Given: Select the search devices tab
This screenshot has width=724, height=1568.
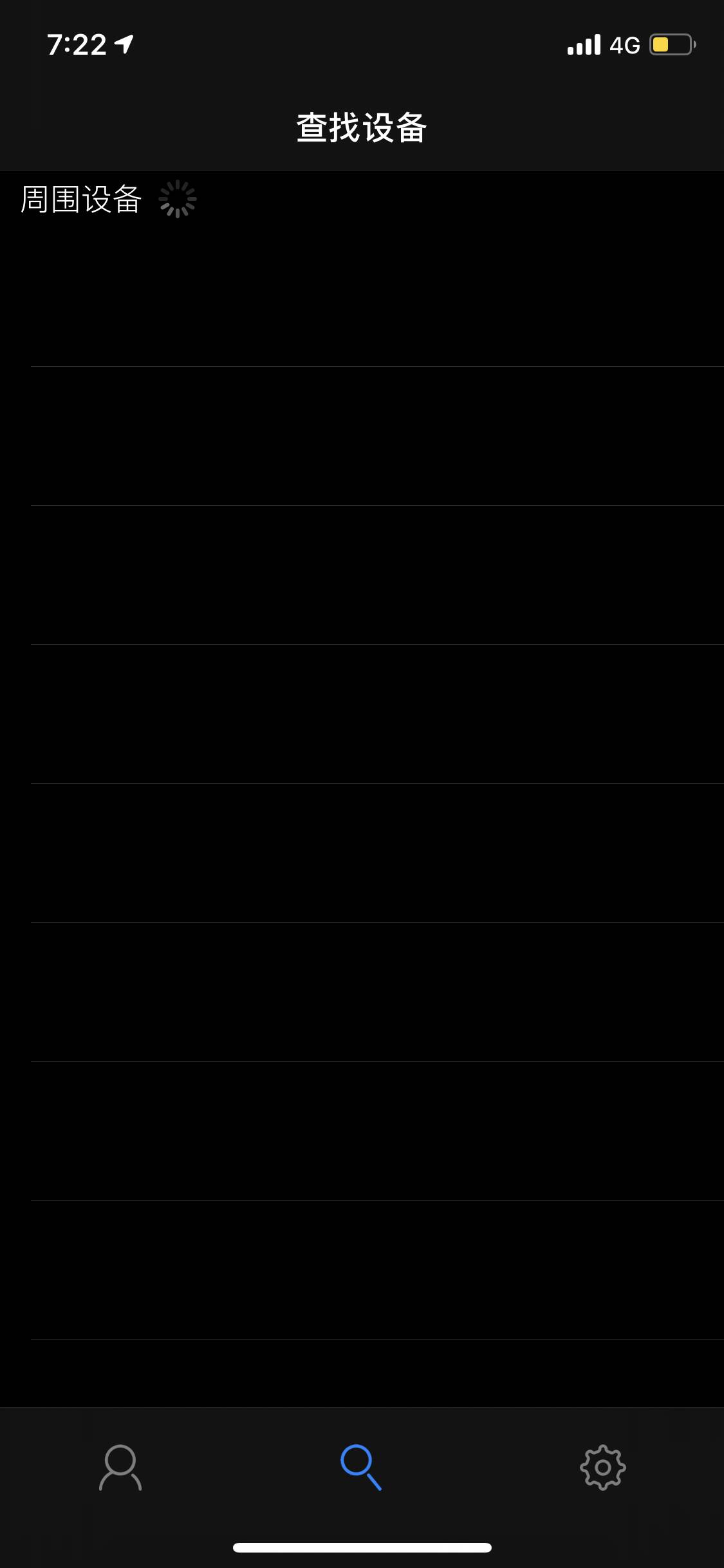Looking at the screenshot, I should pos(361,1467).
